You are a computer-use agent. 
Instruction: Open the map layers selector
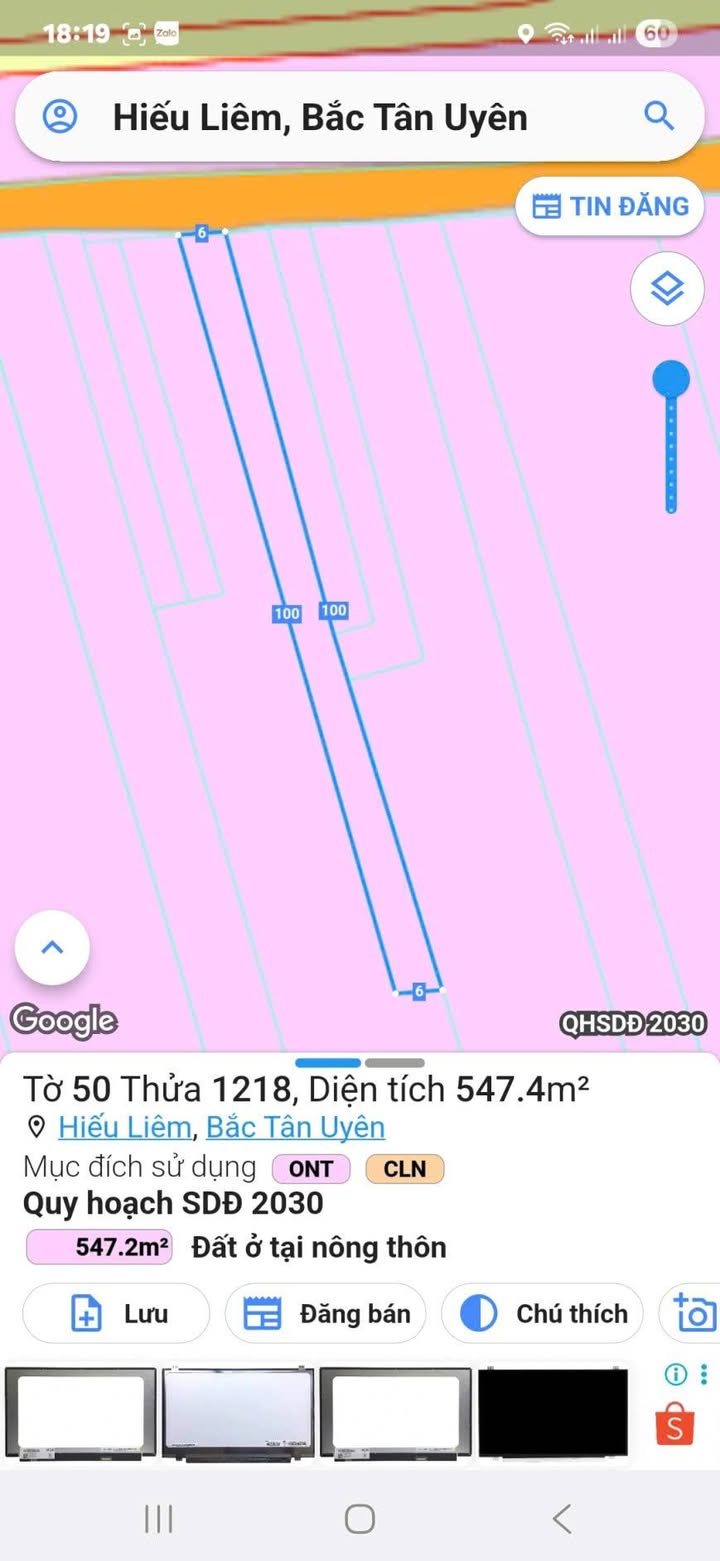coord(667,290)
